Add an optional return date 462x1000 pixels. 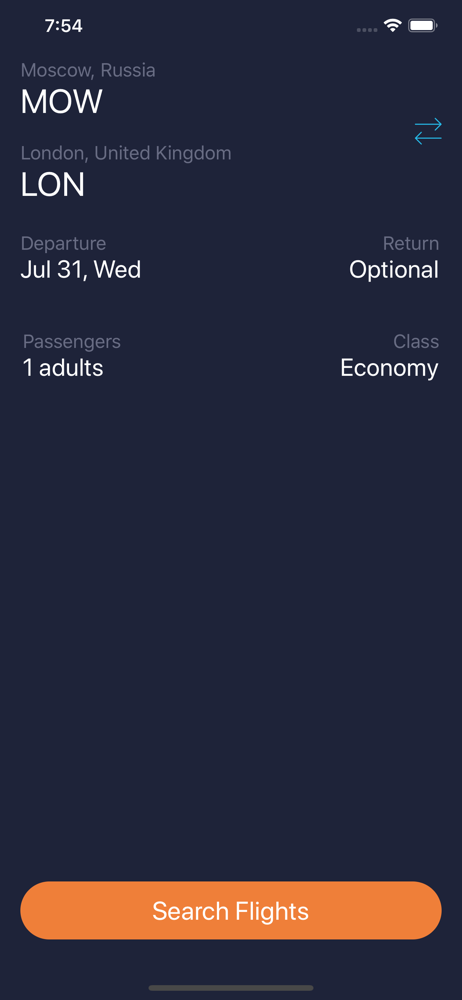(394, 269)
